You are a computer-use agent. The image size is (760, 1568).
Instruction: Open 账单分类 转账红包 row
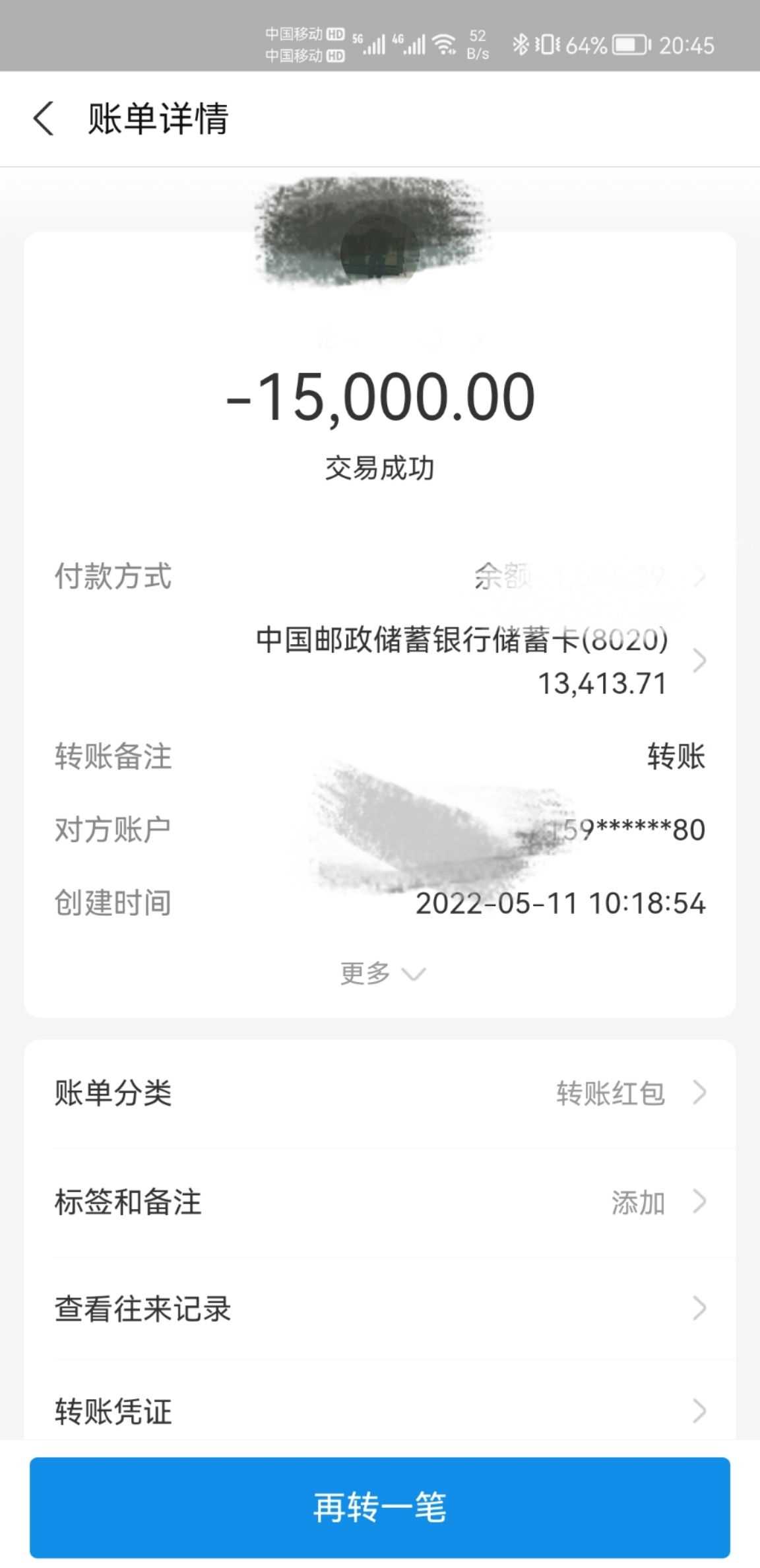click(x=379, y=1093)
